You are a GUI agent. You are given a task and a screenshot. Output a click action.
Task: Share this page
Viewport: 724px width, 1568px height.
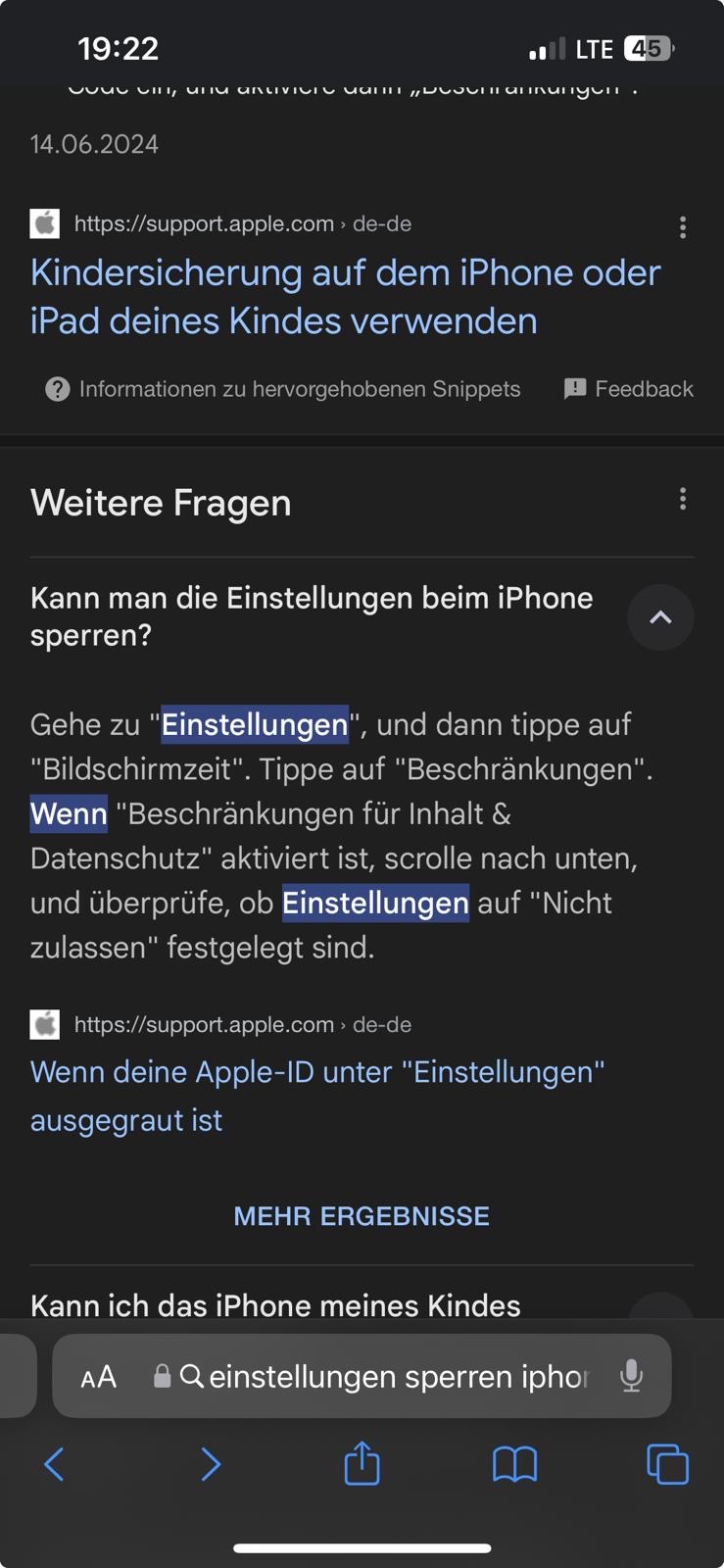(x=362, y=1463)
